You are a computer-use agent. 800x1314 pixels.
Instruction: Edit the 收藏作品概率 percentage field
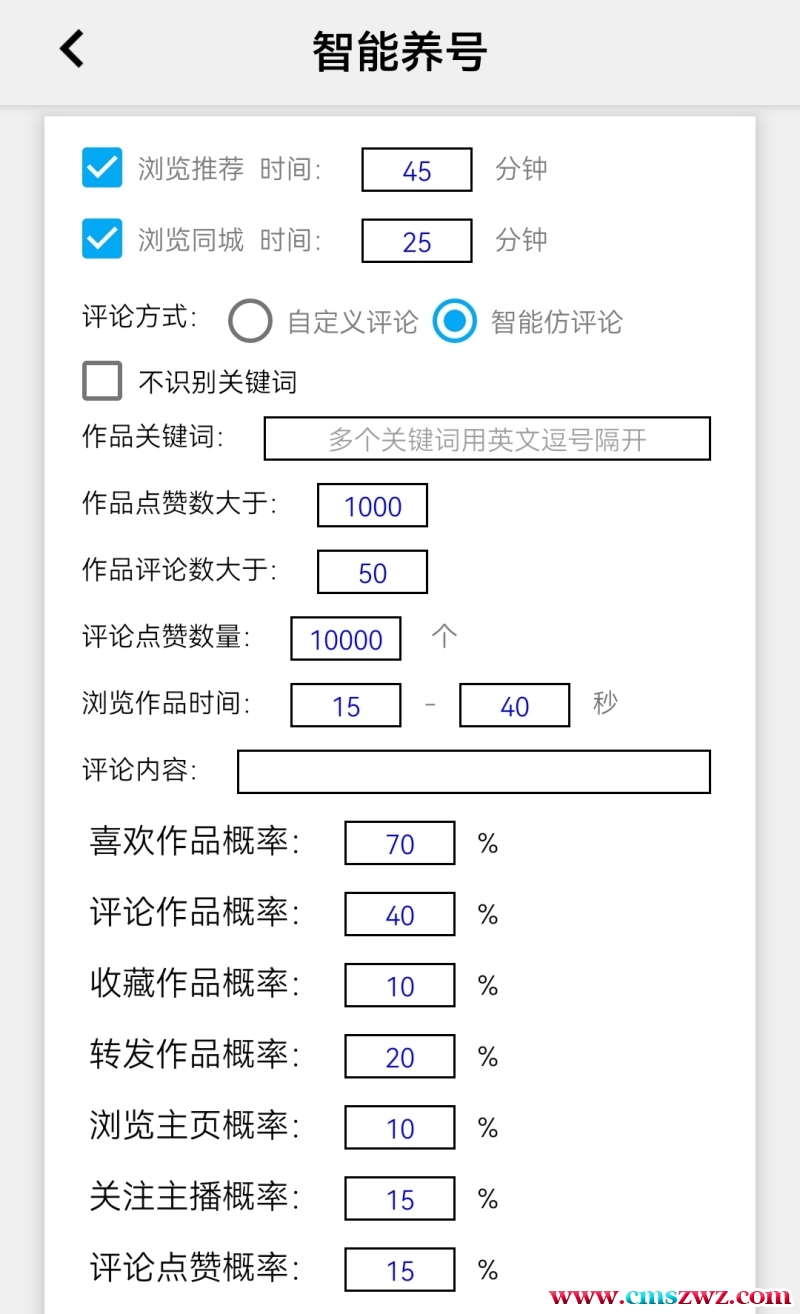click(400, 986)
